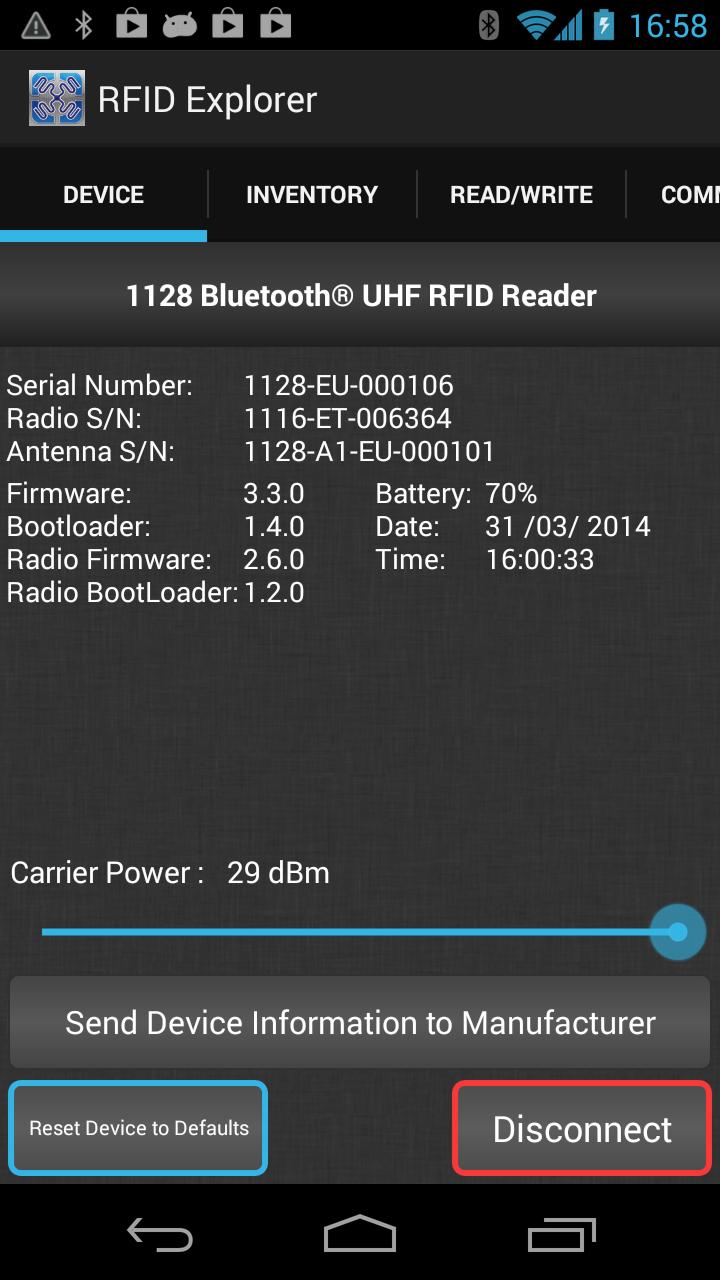Tap the Carrier Power slider handle
The height and width of the screenshot is (1280, 720).
click(x=677, y=931)
